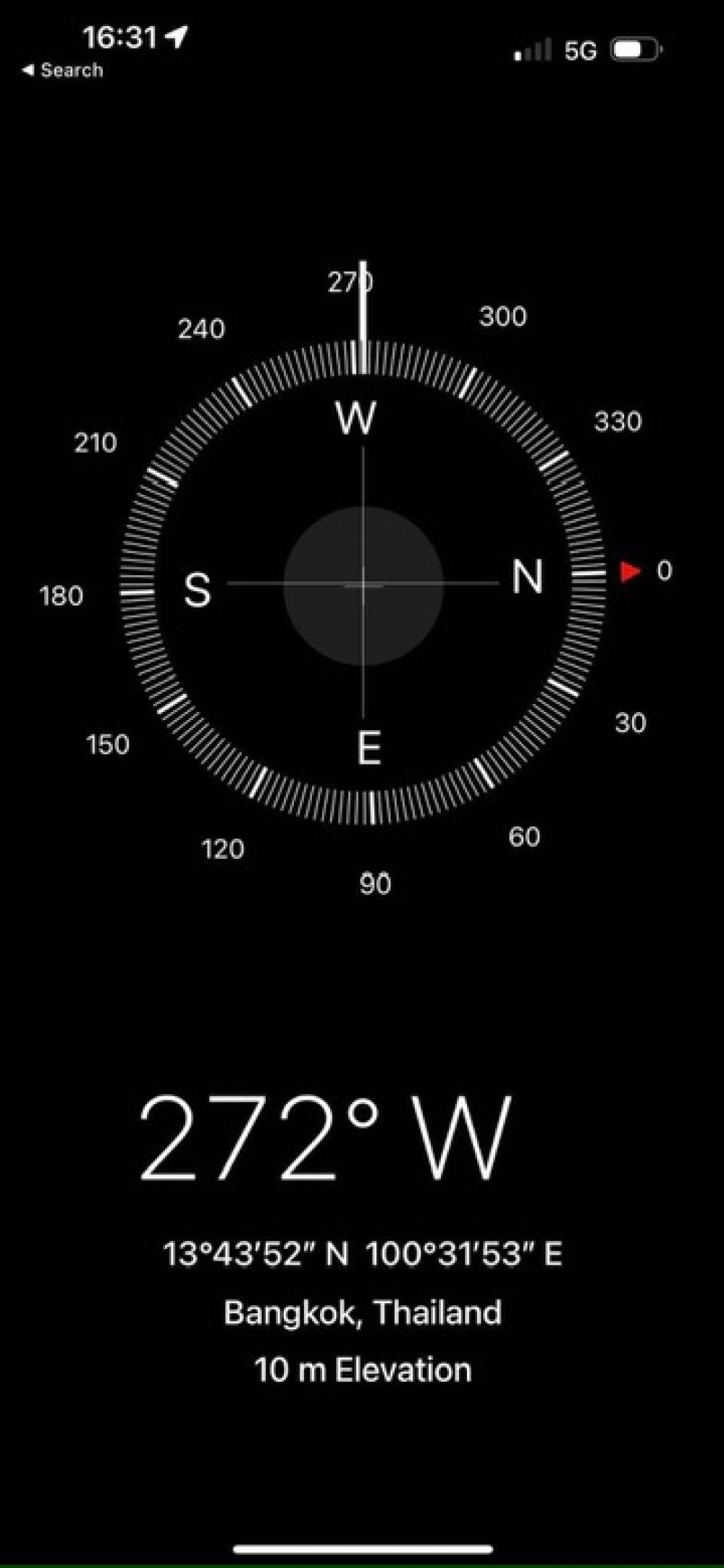724x1568 pixels.
Task: Tap the compass dial to lock bearing
Action: coord(363,583)
